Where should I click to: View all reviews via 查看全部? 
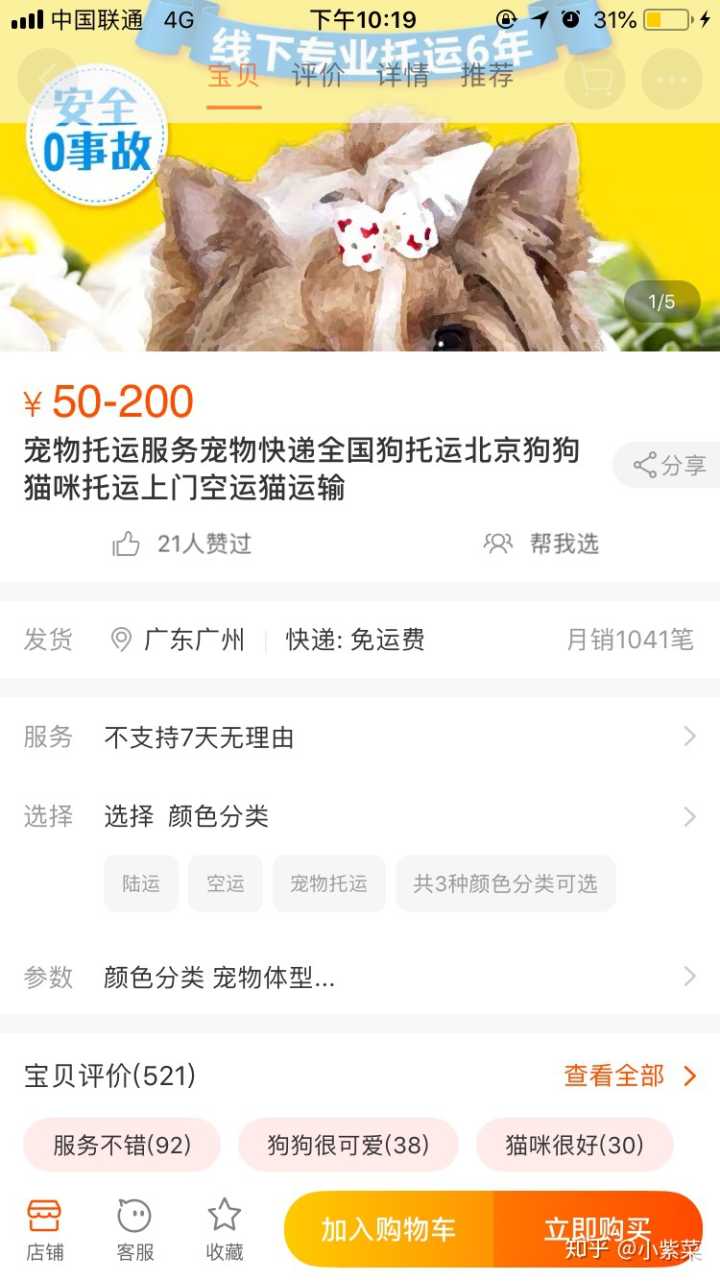[630, 1076]
